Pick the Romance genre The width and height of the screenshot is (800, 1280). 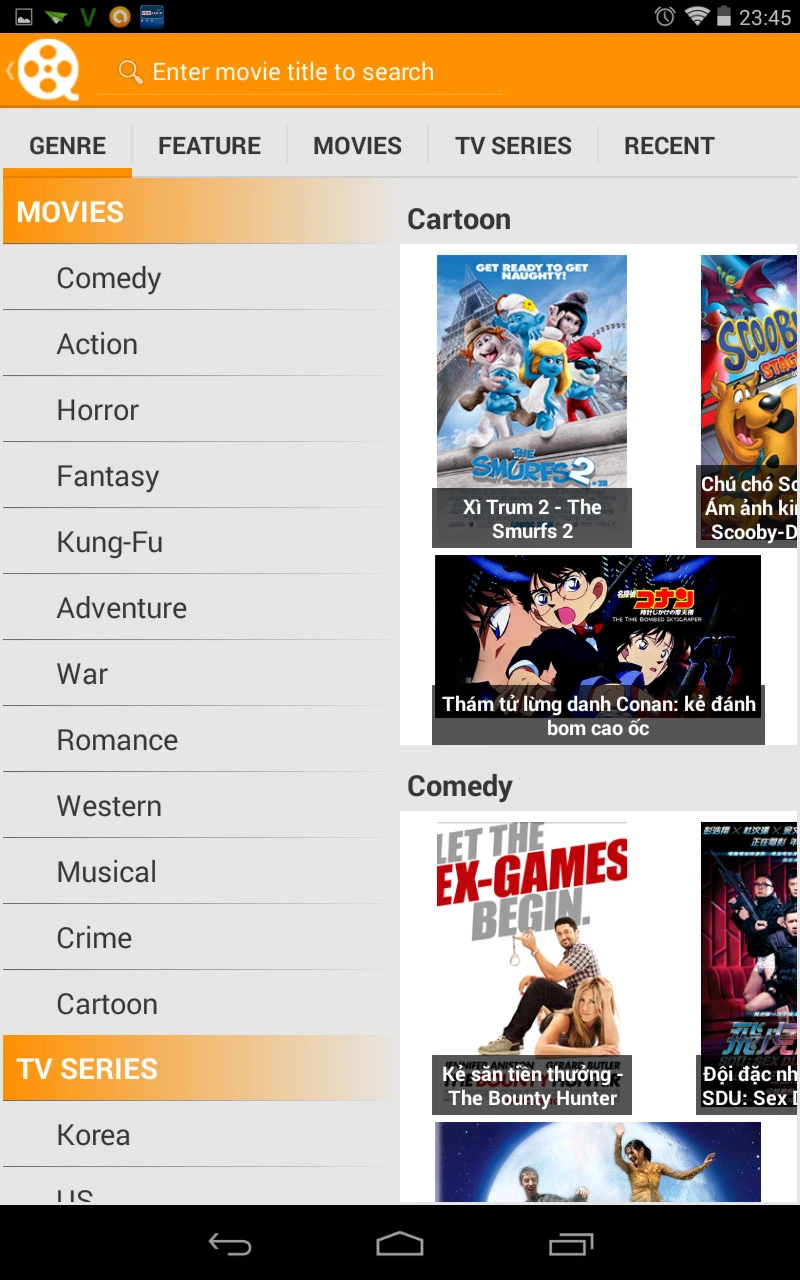(x=117, y=740)
